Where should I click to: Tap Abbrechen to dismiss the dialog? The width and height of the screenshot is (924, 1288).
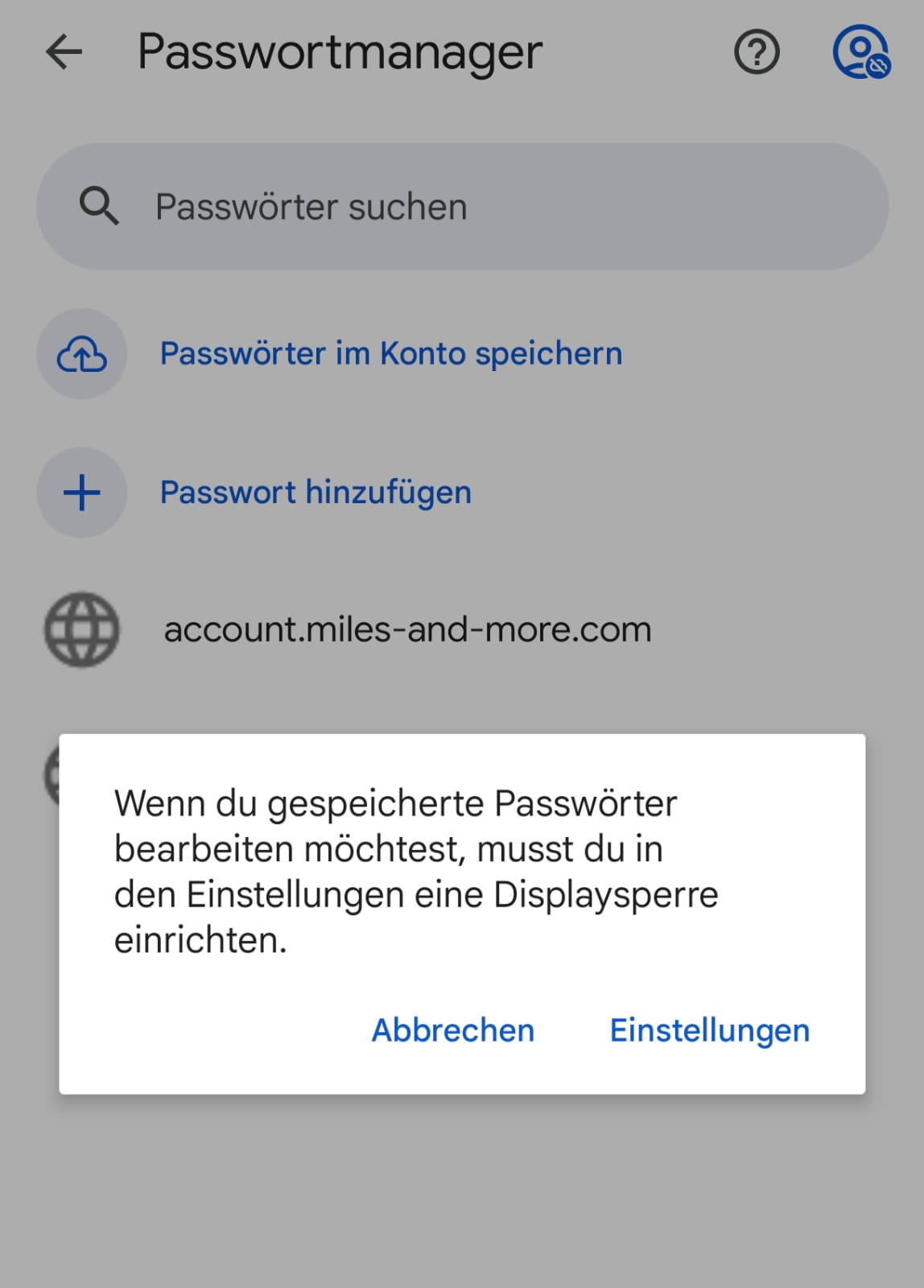coord(452,1030)
